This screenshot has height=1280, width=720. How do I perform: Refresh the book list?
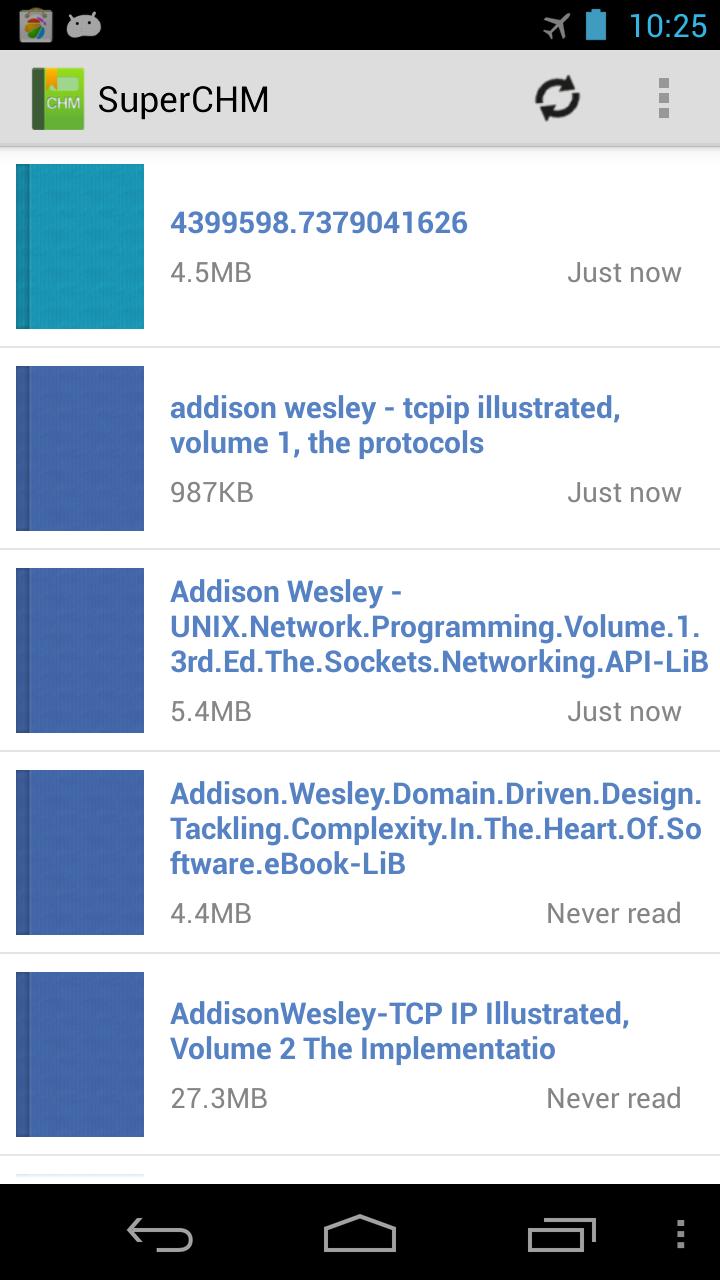point(557,99)
